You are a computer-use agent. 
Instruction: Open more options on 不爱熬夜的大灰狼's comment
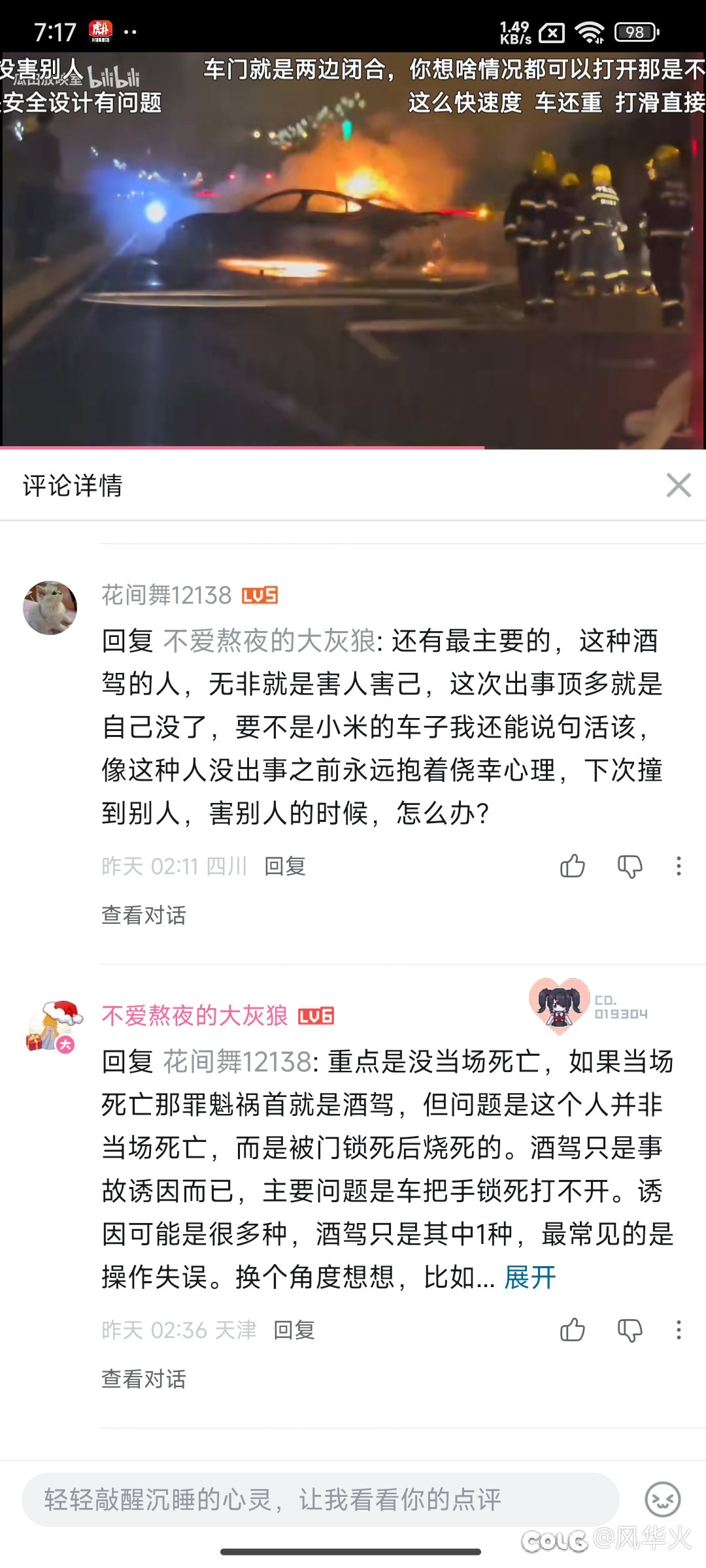tap(679, 1330)
